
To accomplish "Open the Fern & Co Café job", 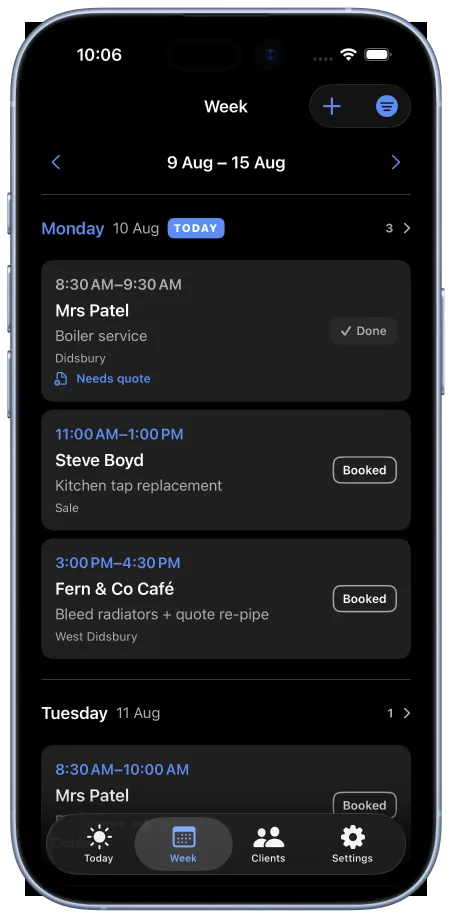I will (226, 599).
